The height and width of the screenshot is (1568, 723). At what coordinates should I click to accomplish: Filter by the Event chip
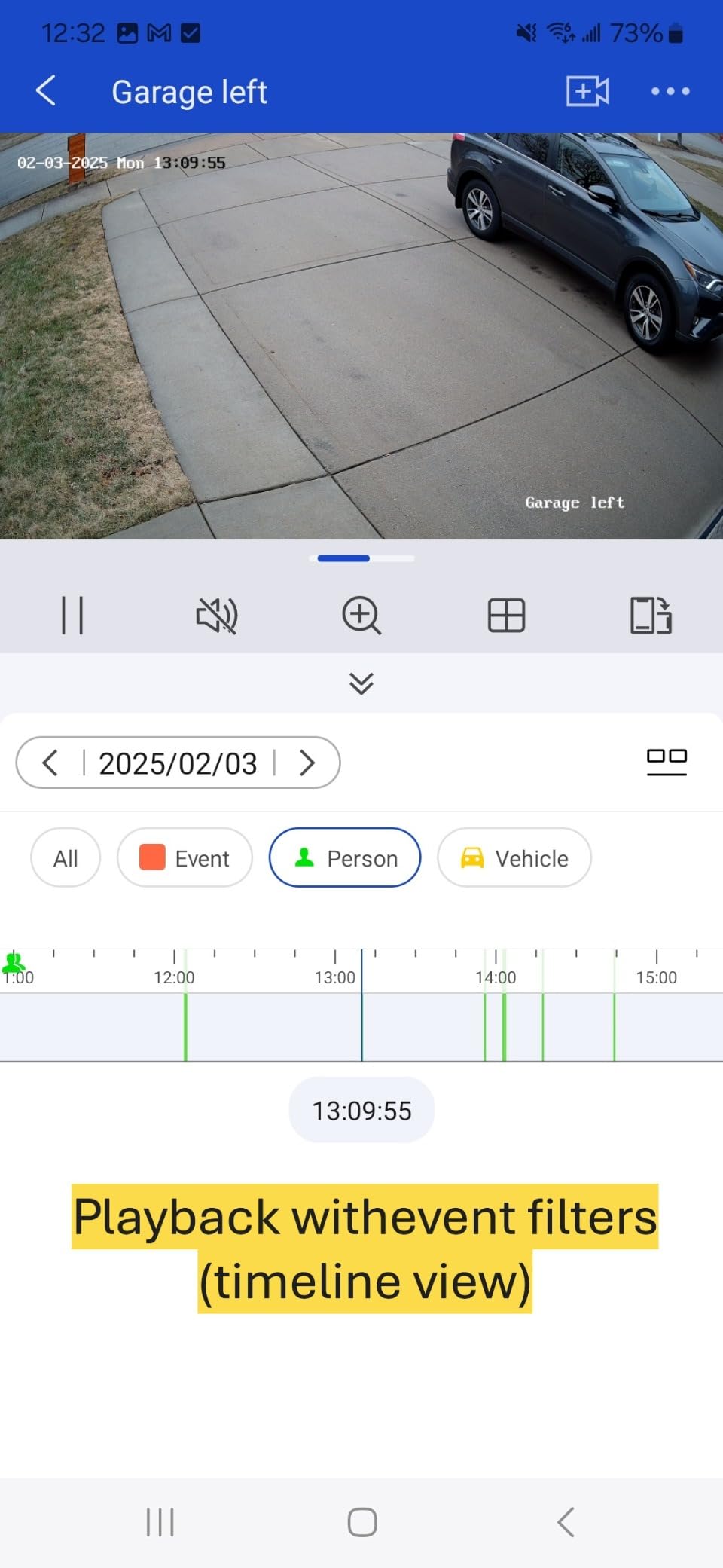point(185,858)
